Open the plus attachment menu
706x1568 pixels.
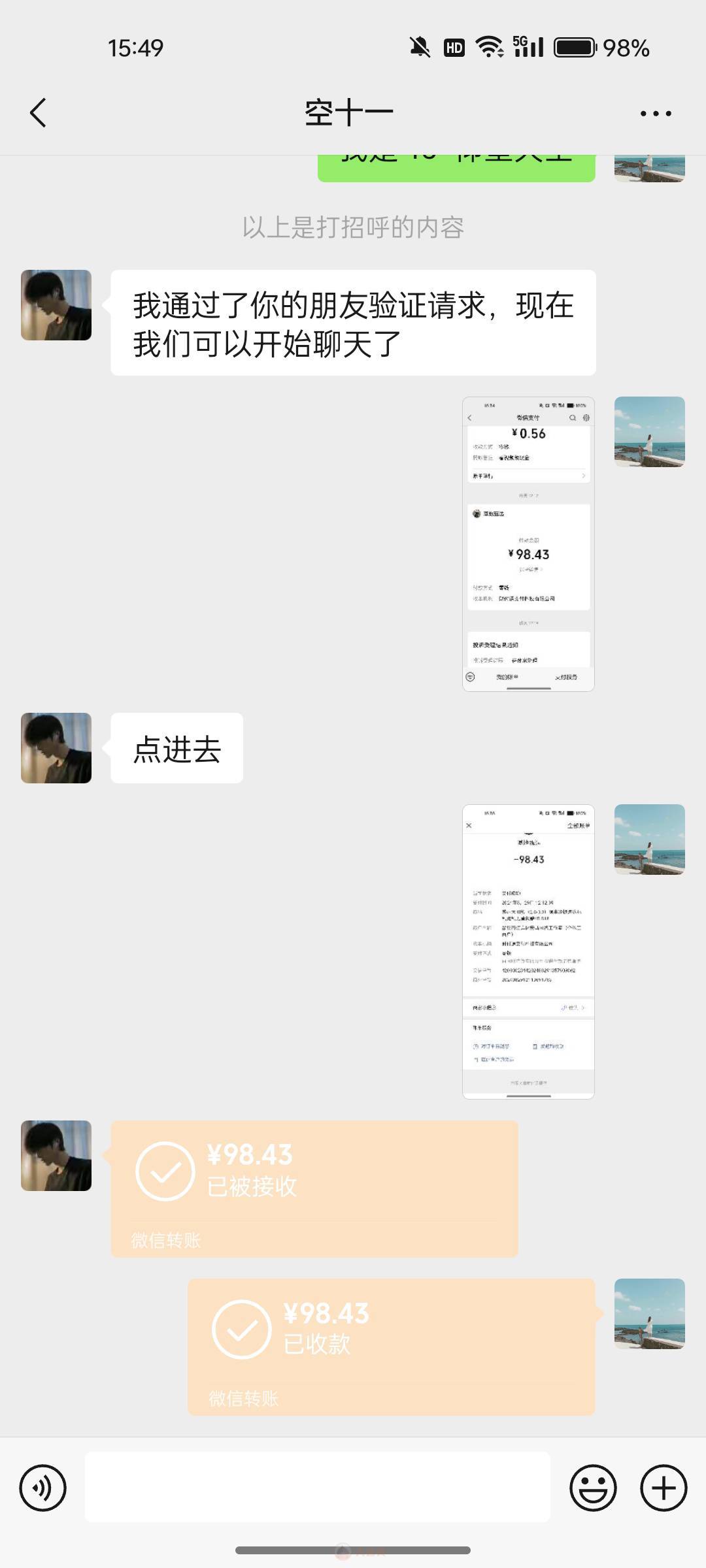tap(663, 1488)
